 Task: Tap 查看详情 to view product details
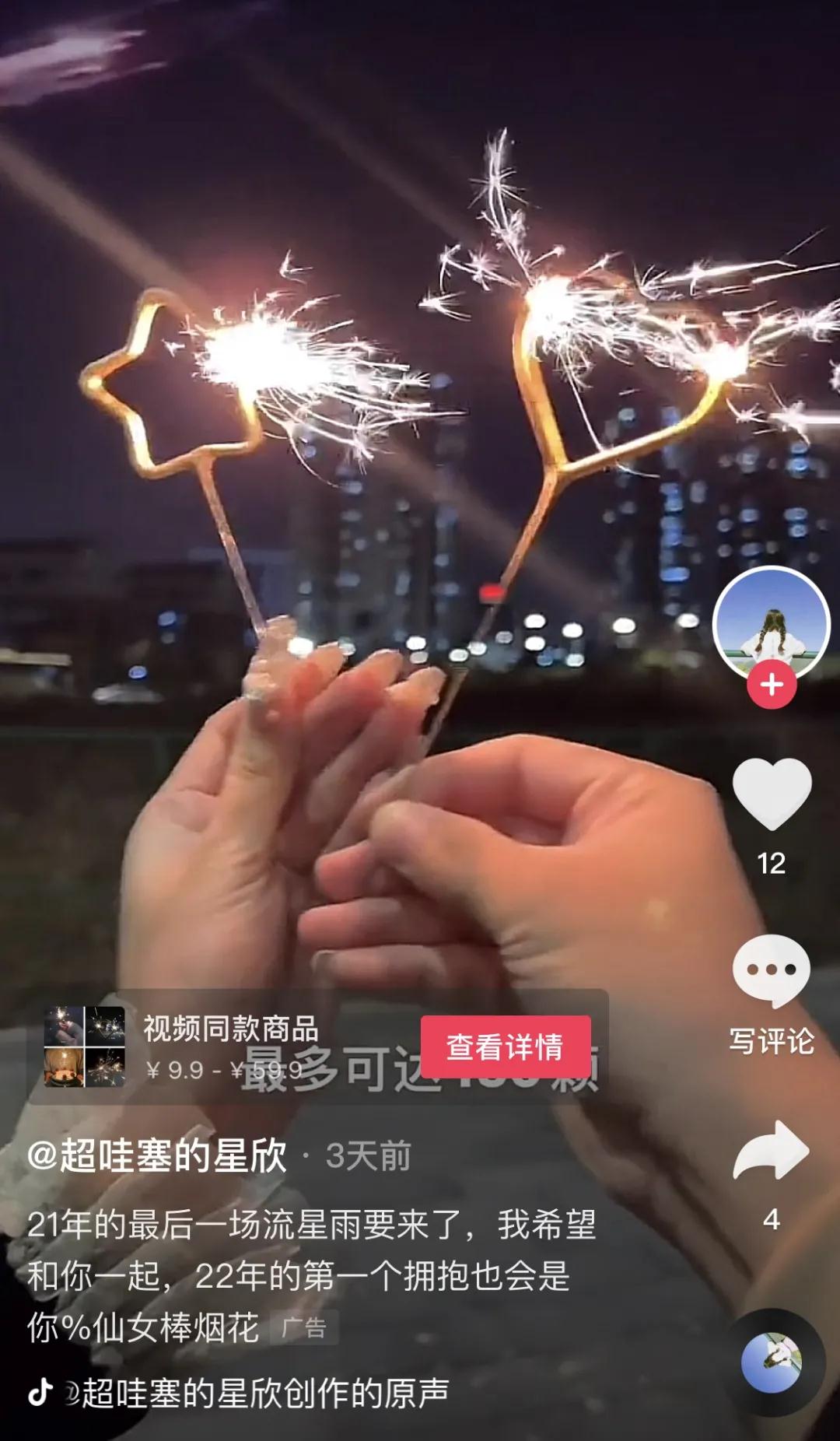[x=506, y=1047]
